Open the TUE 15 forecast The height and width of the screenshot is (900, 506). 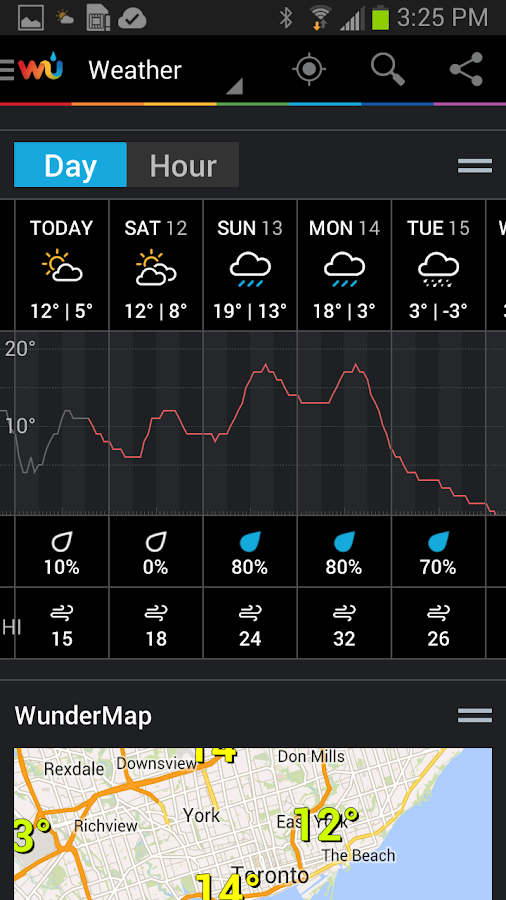pyautogui.click(x=438, y=265)
